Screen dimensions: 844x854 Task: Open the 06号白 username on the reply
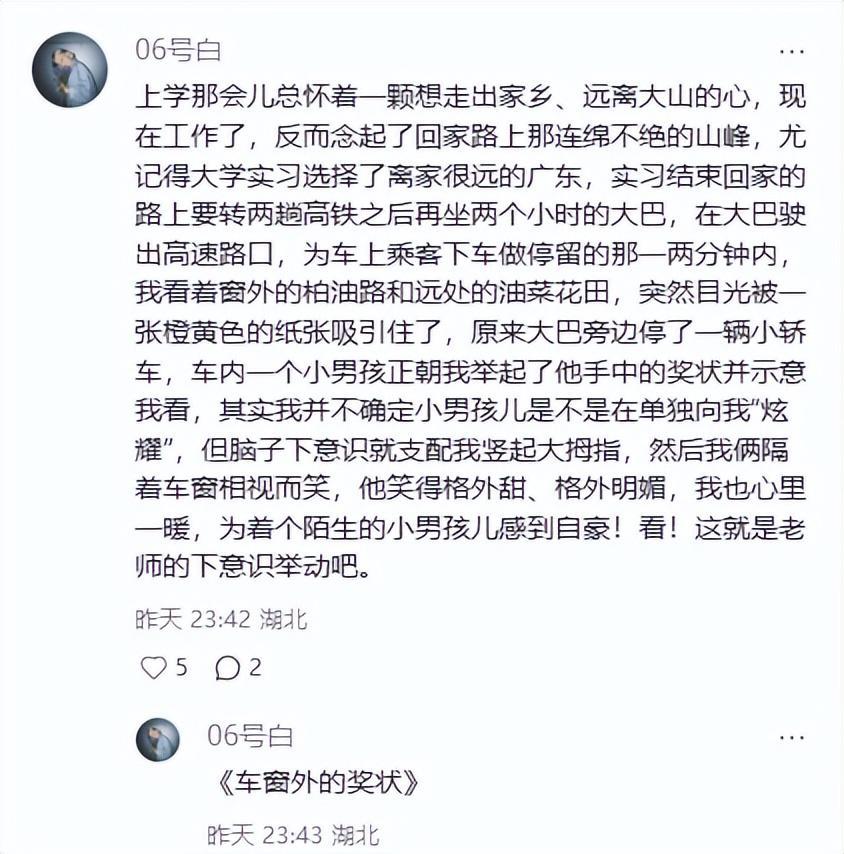(x=250, y=737)
